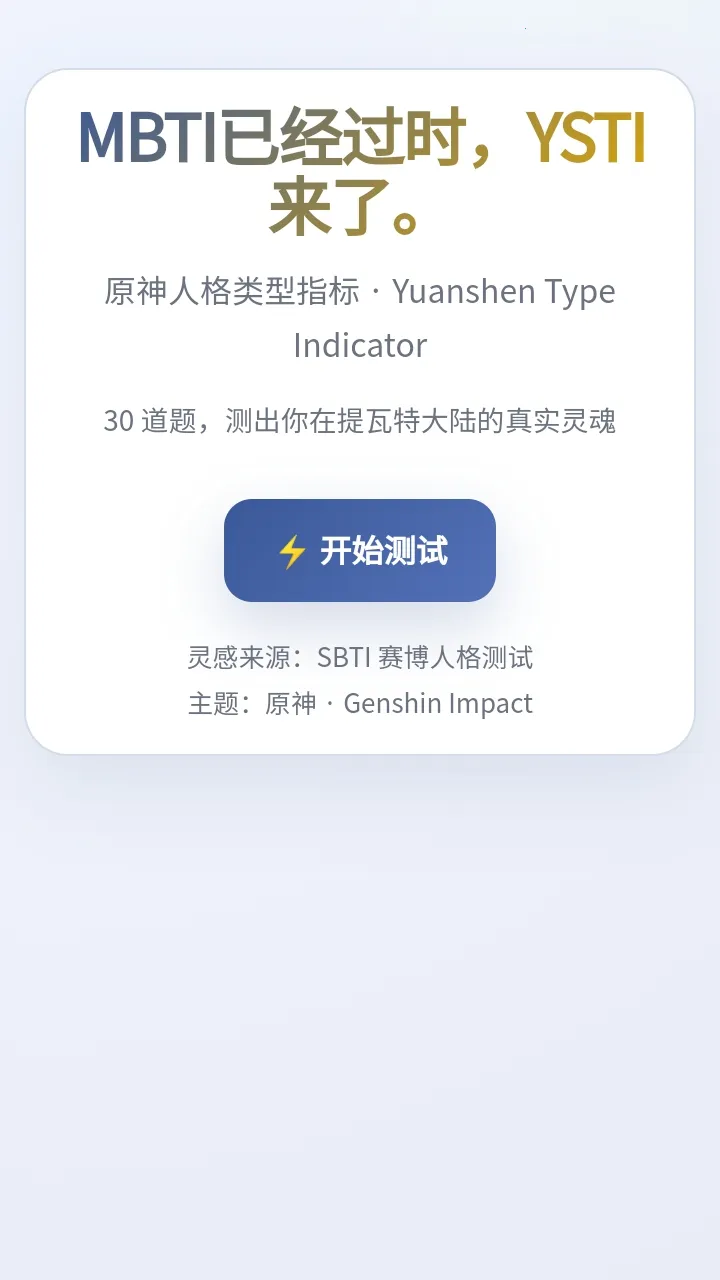Click the subtitle 原神人格类型指标
The width and height of the screenshot is (720, 1280).
coord(230,292)
